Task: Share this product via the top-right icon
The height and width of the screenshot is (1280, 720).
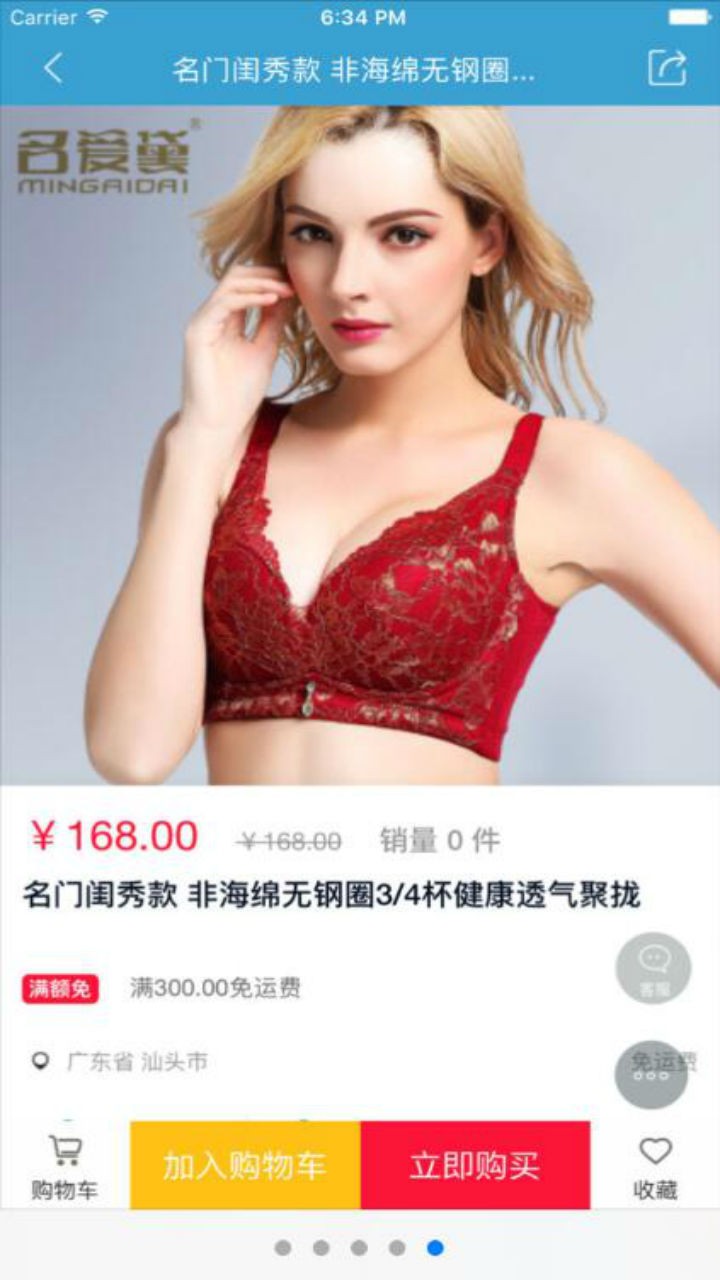Action: pos(667,69)
